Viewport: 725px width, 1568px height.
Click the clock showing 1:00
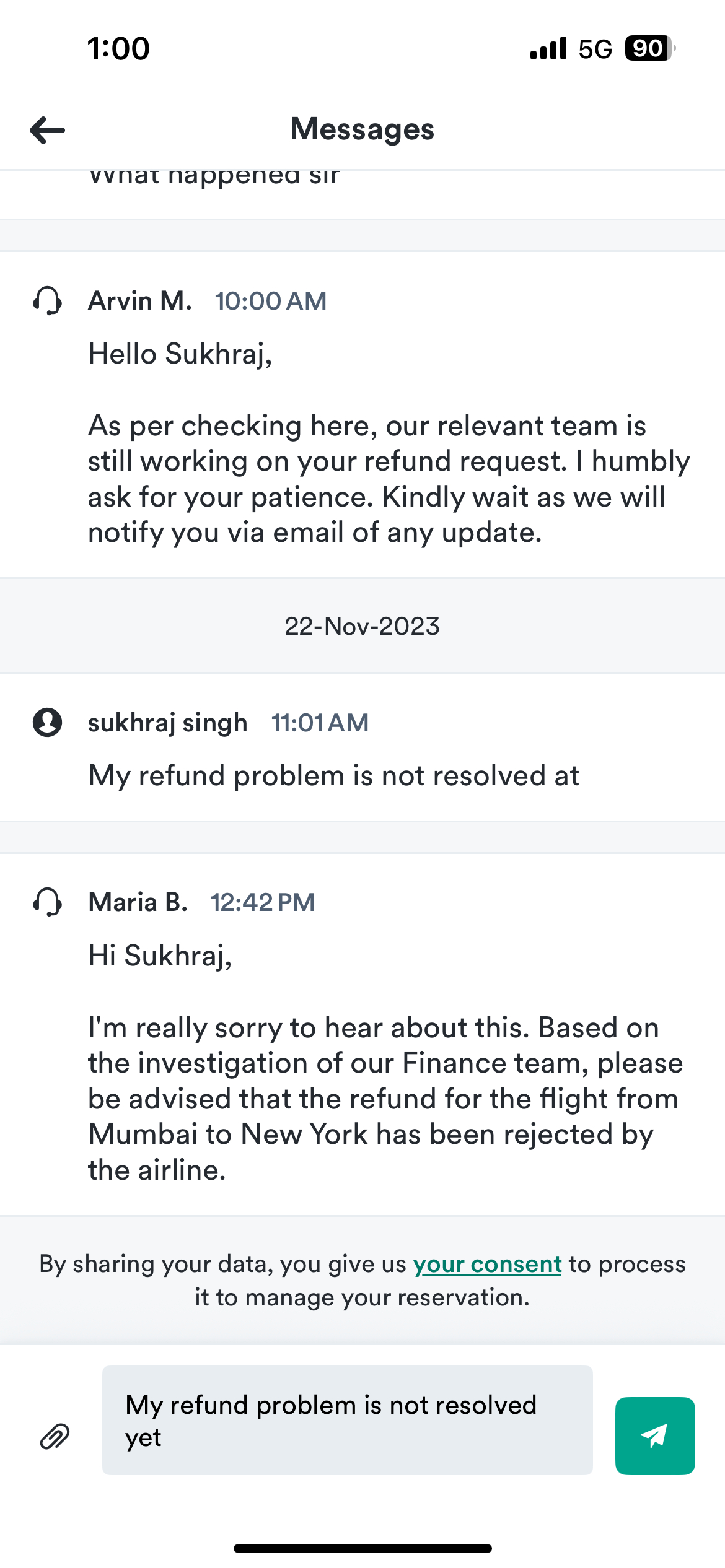118,48
